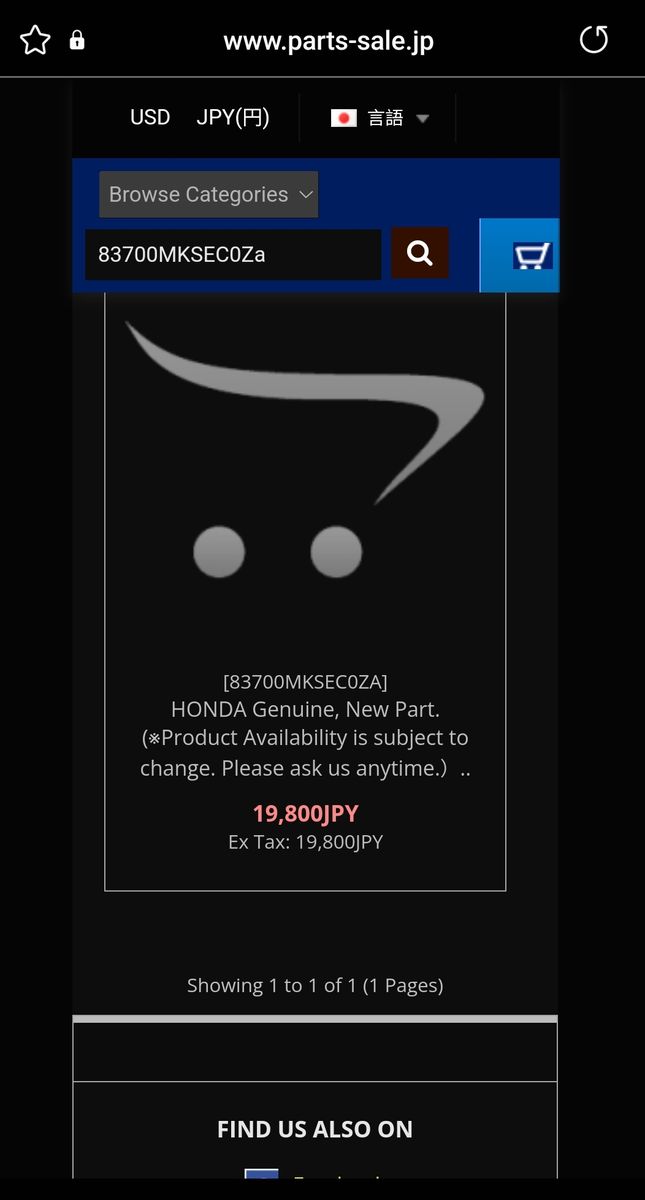Expand Browse Categories menu
This screenshot has height=1200, width=645.
coord(209,194)
